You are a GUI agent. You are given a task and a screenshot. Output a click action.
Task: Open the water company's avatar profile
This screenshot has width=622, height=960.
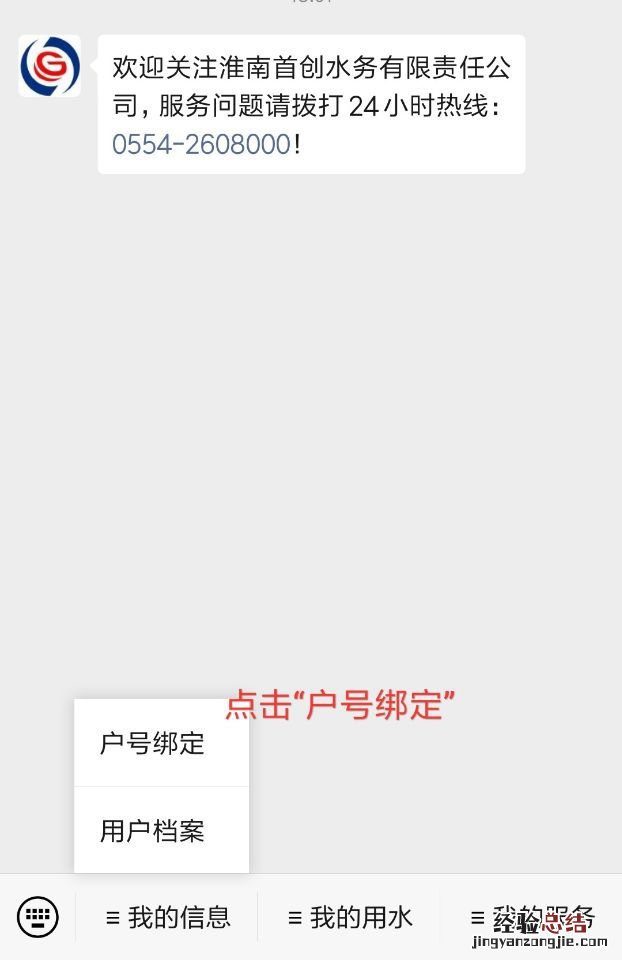pos(50,66)
